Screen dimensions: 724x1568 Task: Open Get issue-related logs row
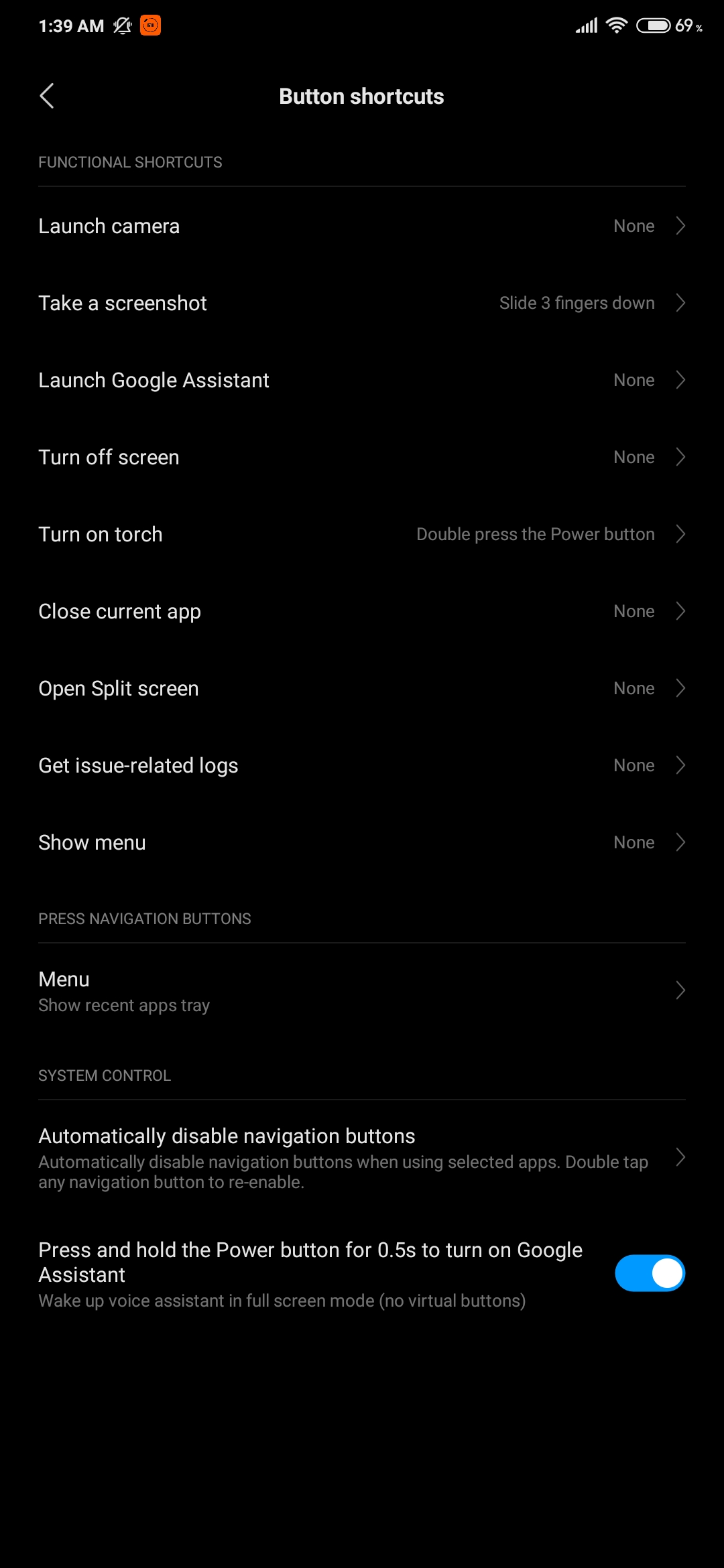(x=362, y=765)
